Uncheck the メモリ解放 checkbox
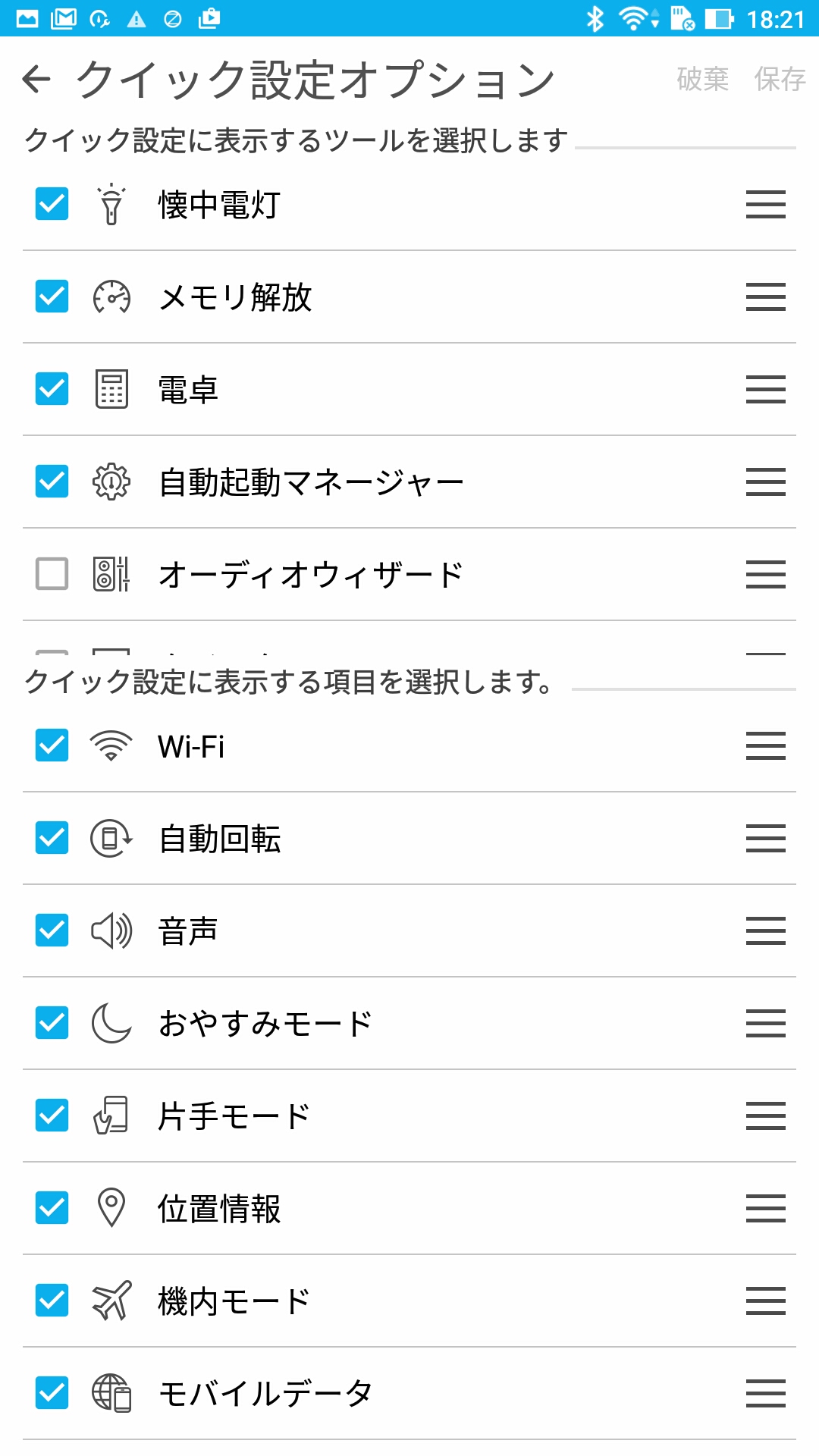This screenshot has height=1456, width=819. [52, 297]
